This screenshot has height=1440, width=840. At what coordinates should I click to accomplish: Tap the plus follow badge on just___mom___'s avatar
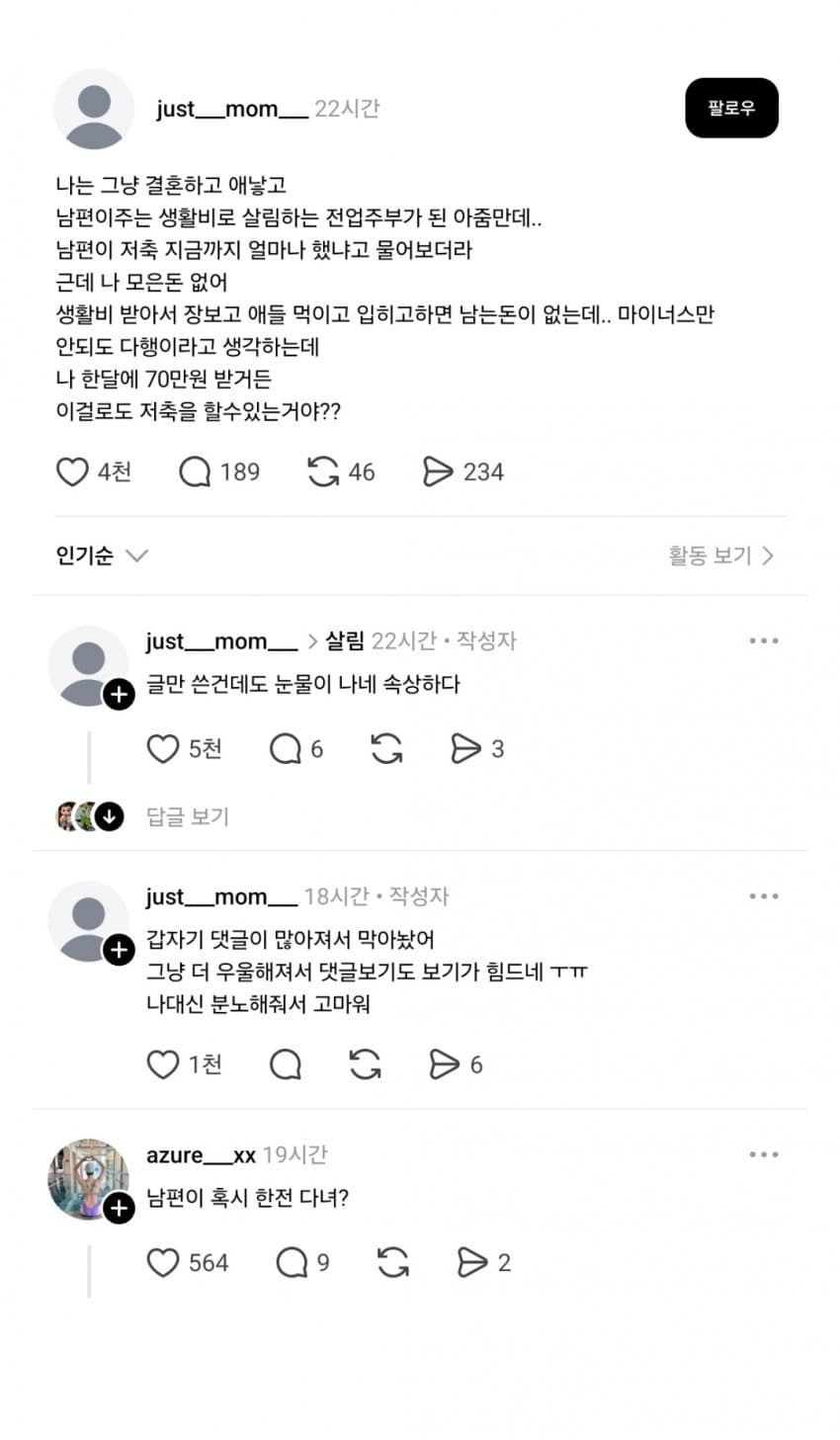[120, 695]
